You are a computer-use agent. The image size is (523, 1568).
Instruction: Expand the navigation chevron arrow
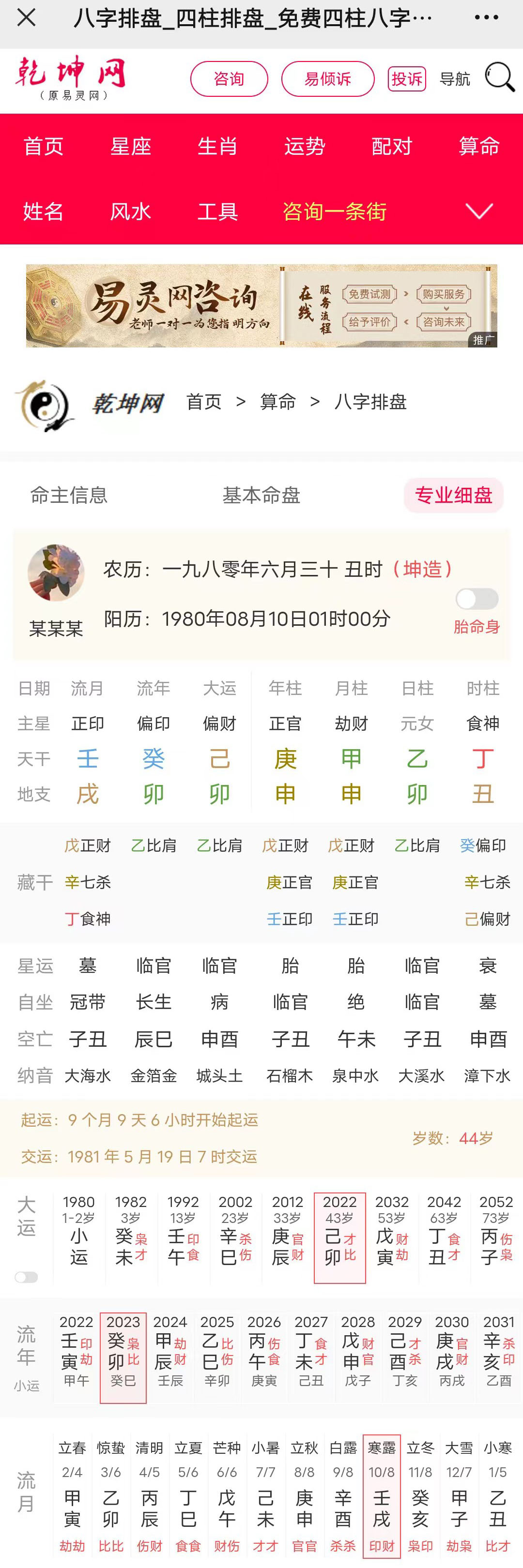pos(479,212)
